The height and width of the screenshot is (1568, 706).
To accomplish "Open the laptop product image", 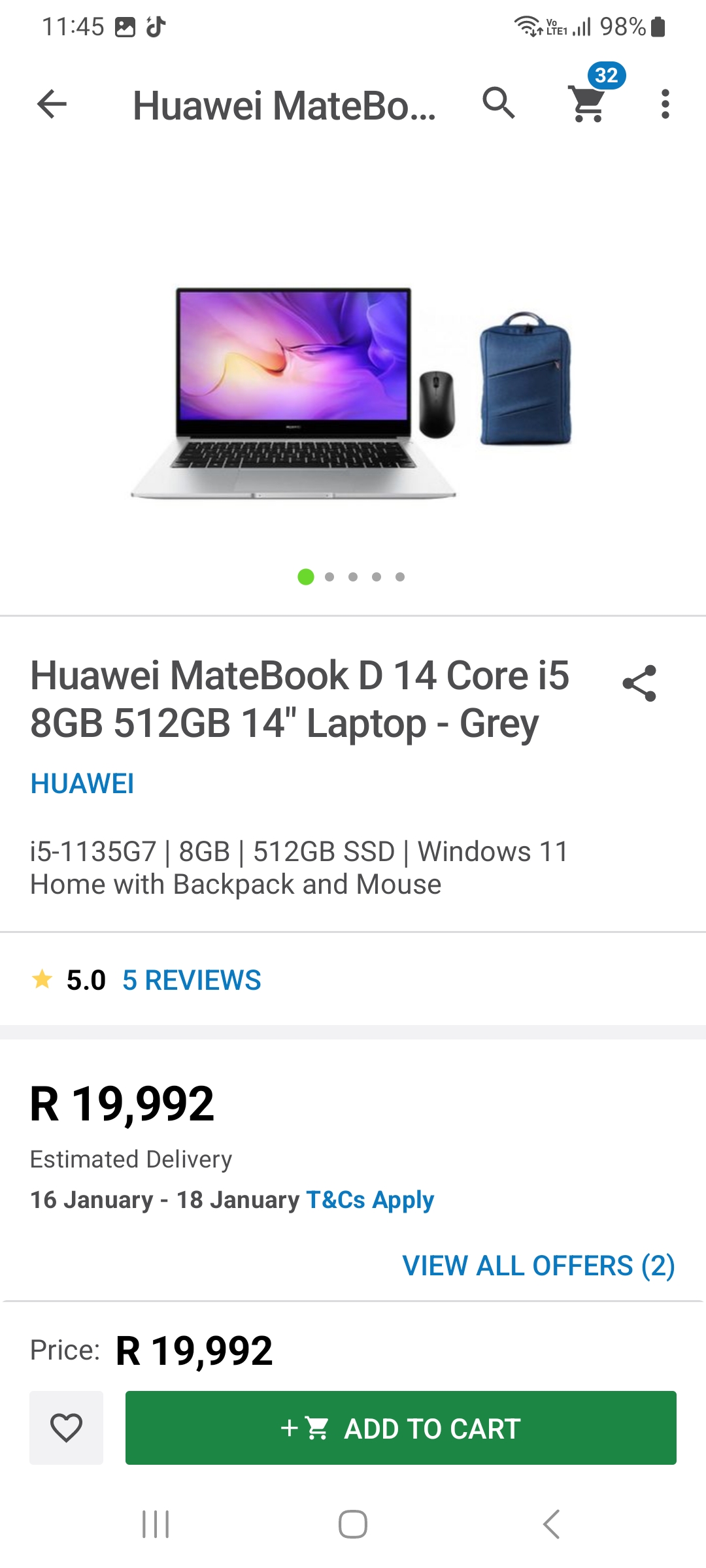I will (x=353, y=392).
